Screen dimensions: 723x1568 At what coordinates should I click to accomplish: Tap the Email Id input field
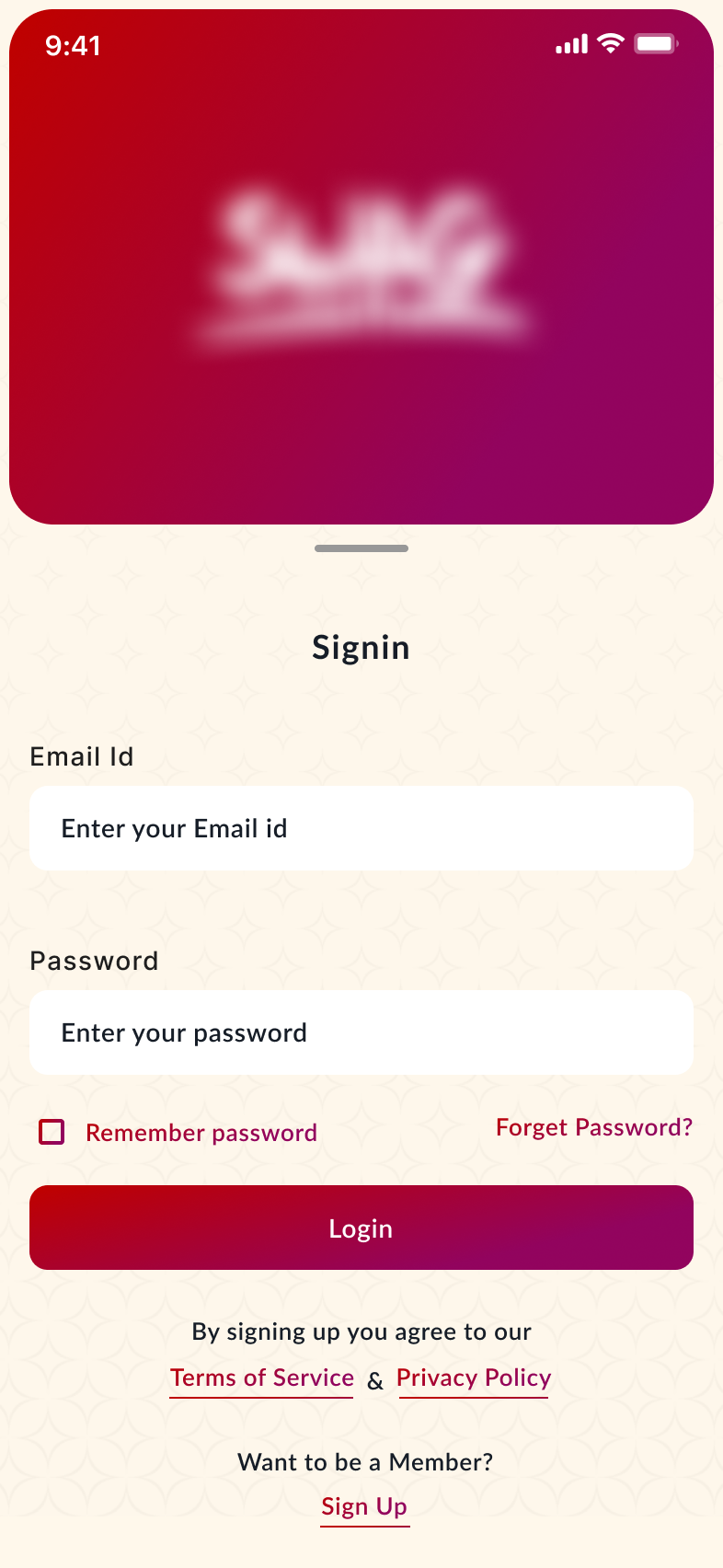[x=361, y=828]
